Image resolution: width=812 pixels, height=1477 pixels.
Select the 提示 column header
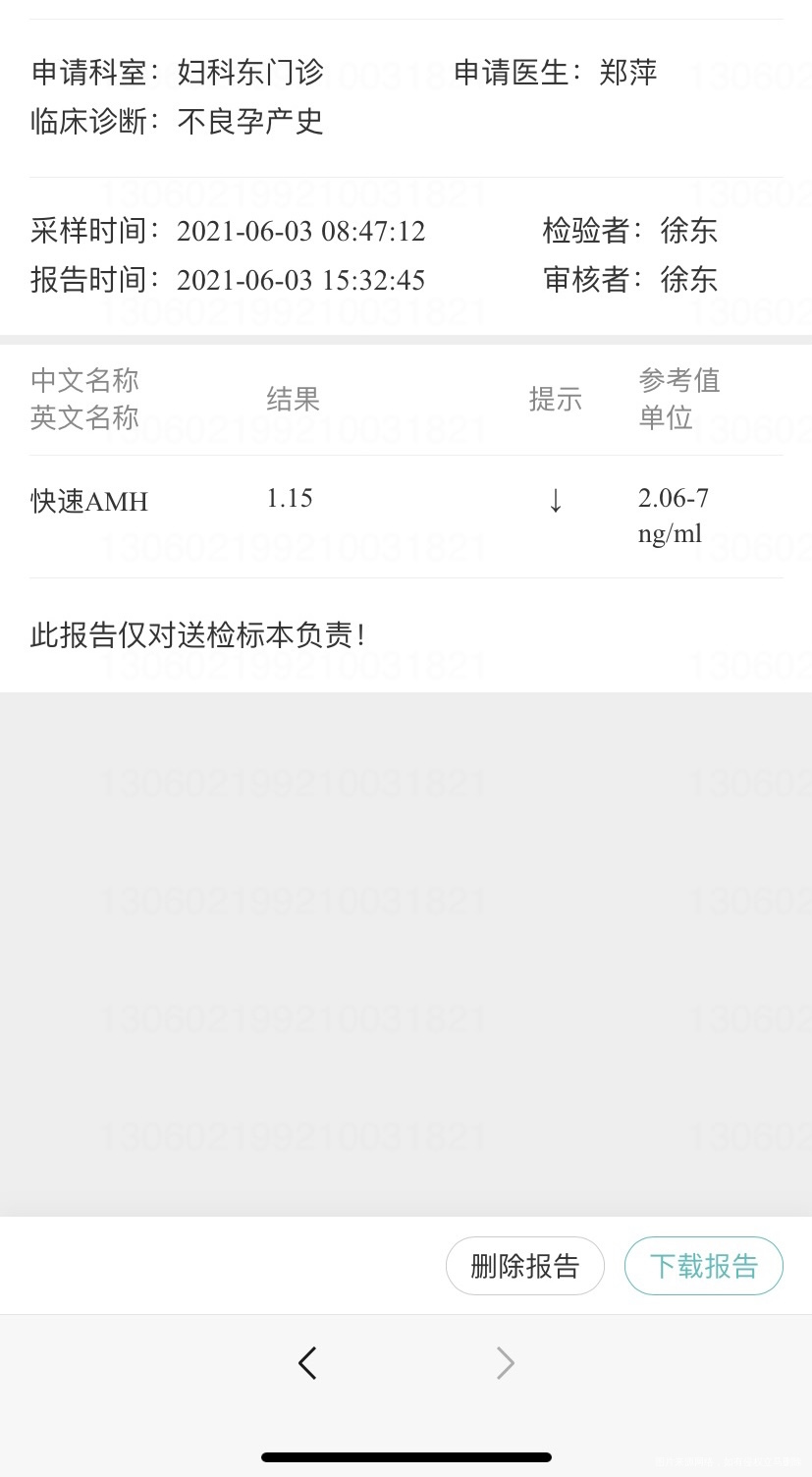pos(556,399)
